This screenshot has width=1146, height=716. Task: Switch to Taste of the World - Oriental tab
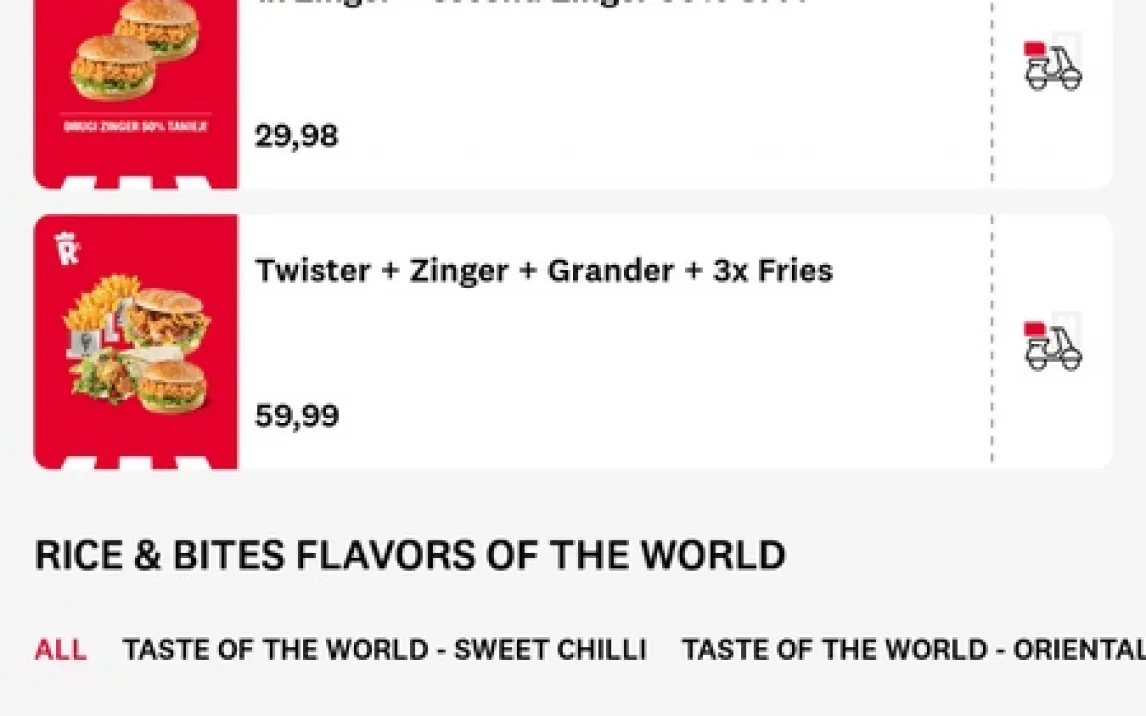pos(912,650)
